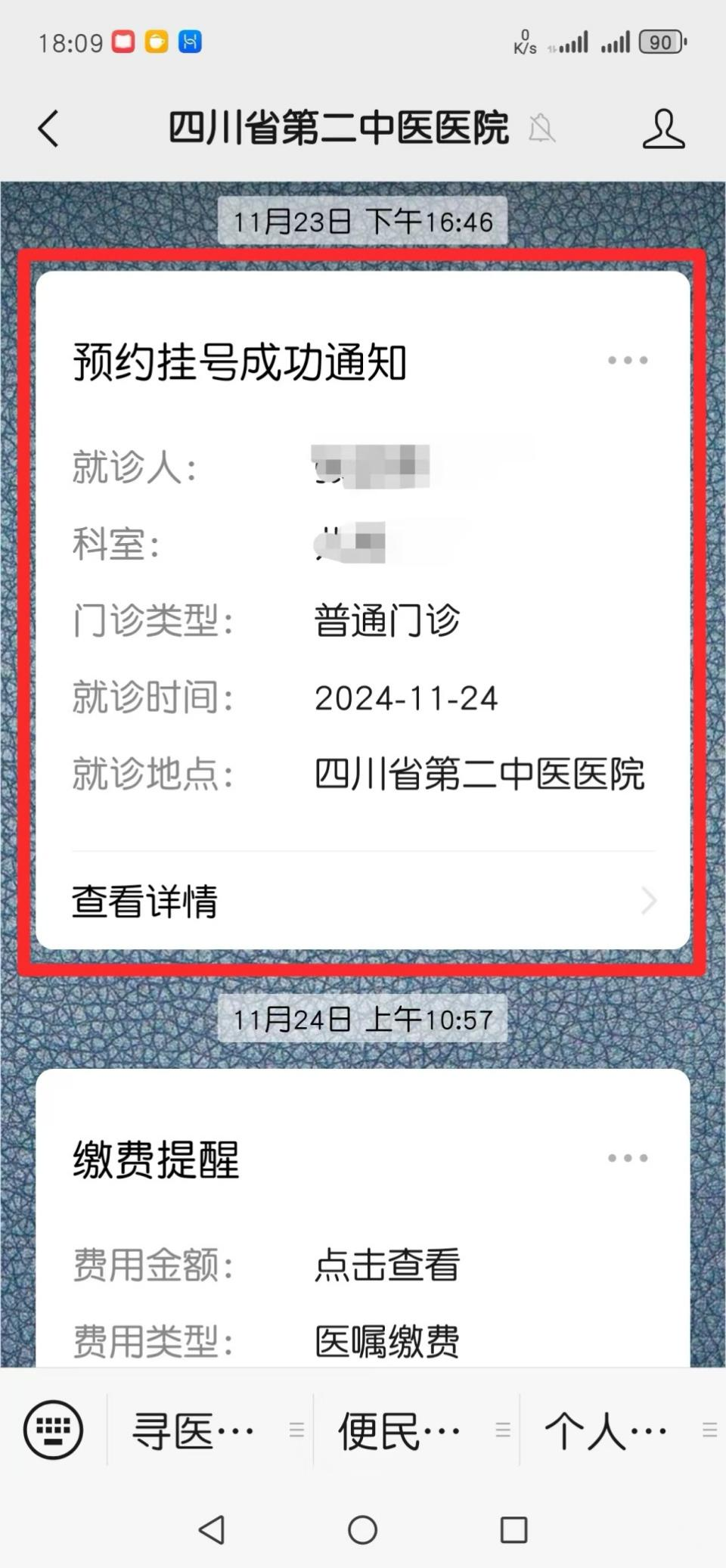
Task: Open the recent apps view
Action: [x=513, y=1529]
